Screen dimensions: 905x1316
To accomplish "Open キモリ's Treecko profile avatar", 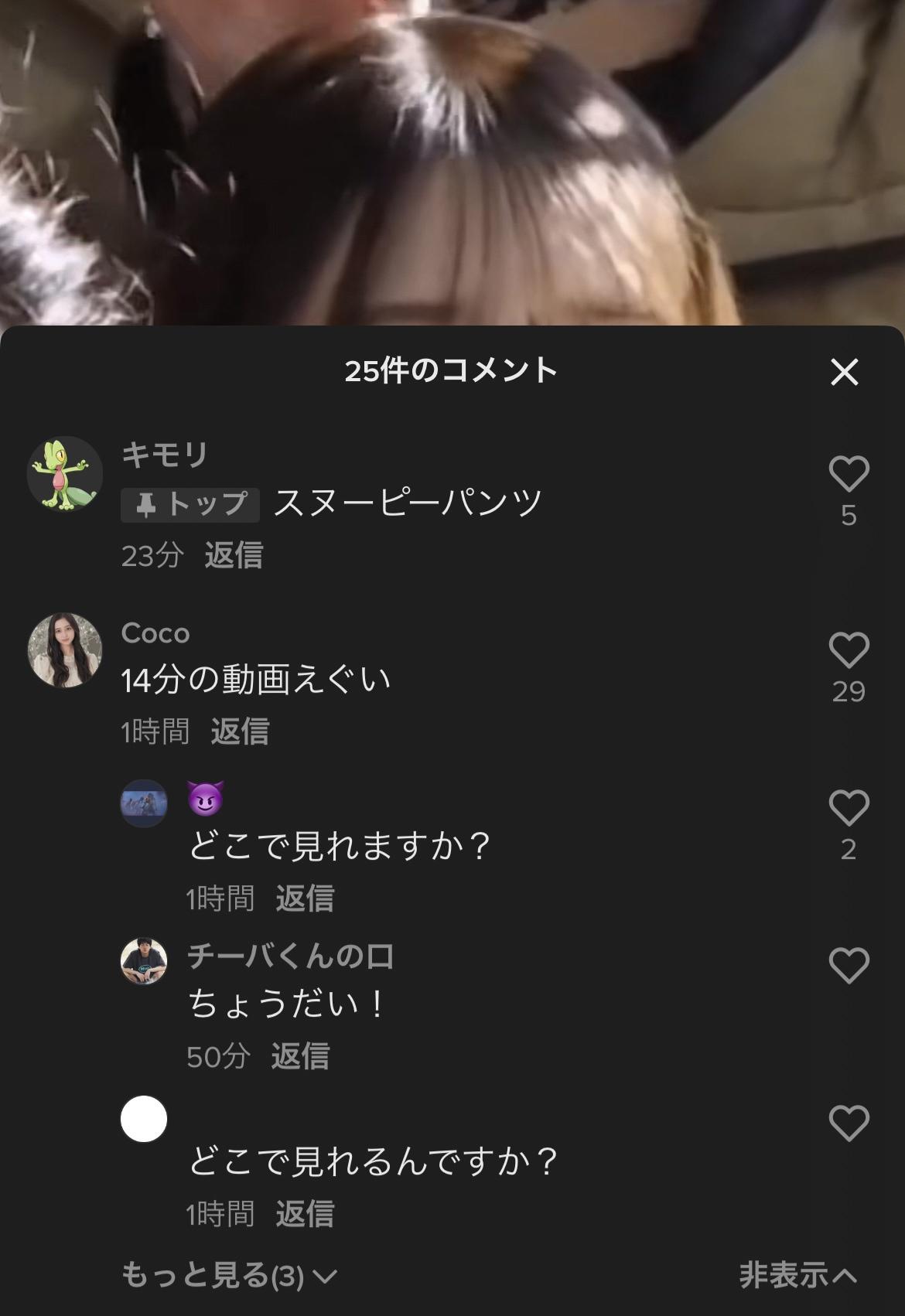I will tap(66, 475).
